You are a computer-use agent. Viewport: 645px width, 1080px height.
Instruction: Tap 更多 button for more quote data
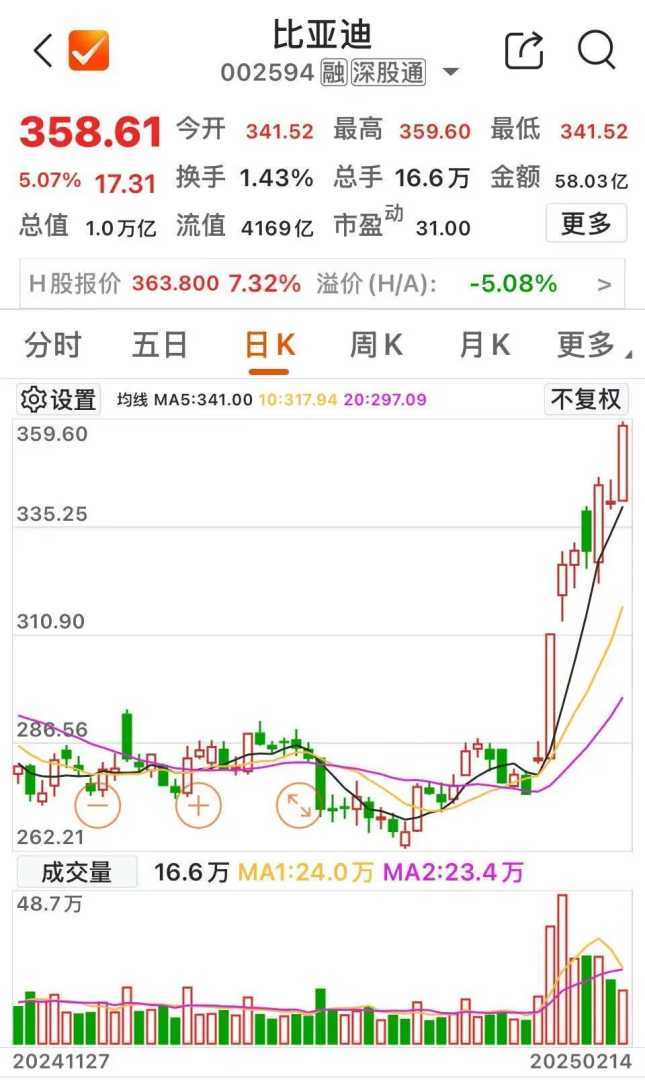586,223
